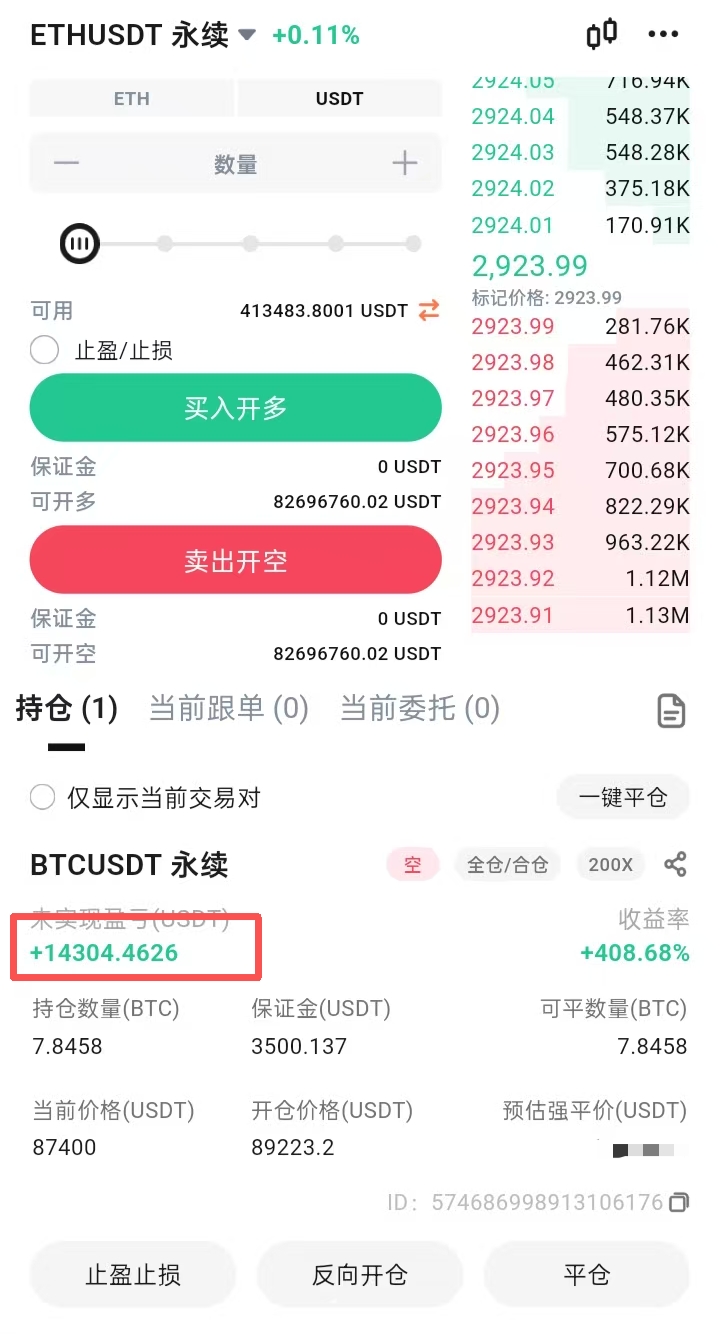
Task: Share the BTCUSDT position
Action: (x=676, y=864)
